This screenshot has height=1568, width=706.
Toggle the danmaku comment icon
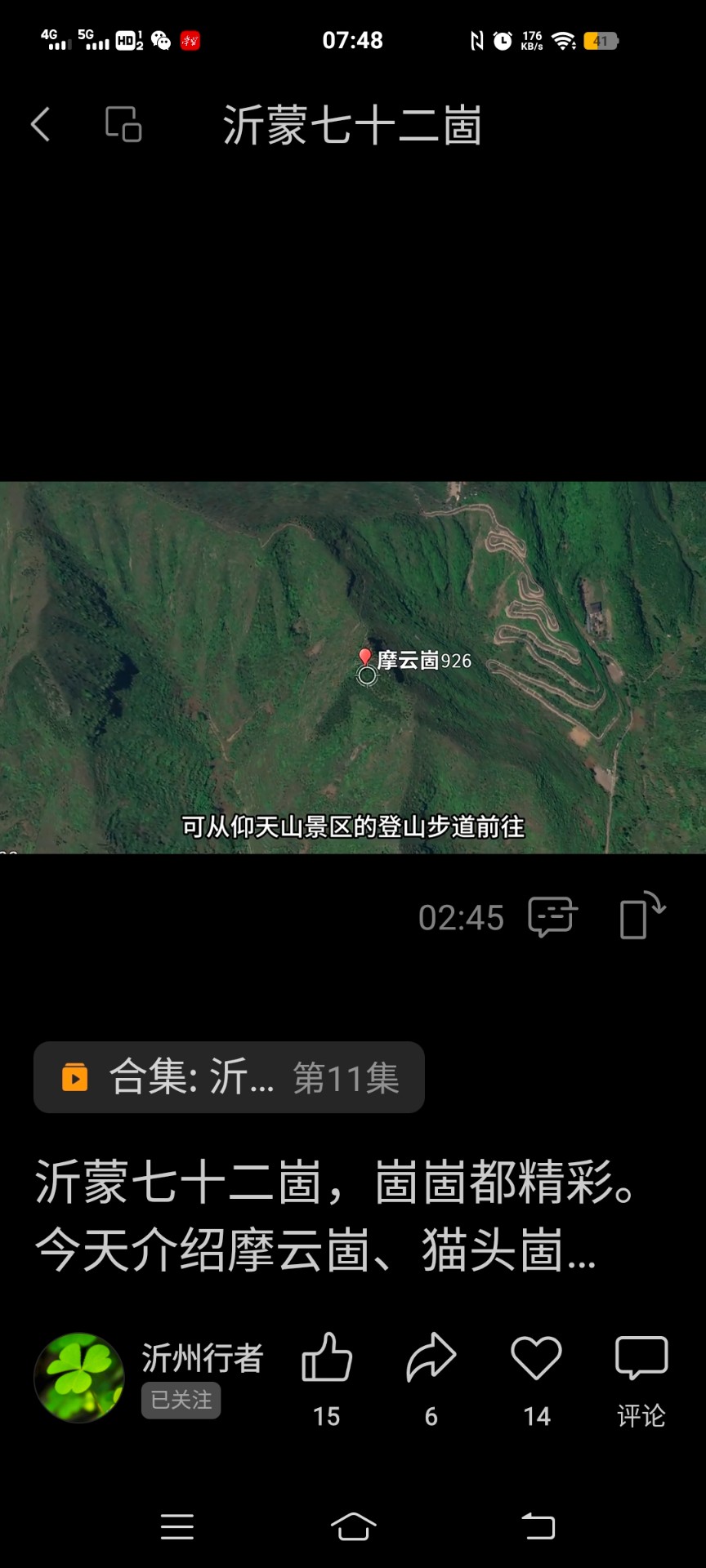[x=552, y=916]
